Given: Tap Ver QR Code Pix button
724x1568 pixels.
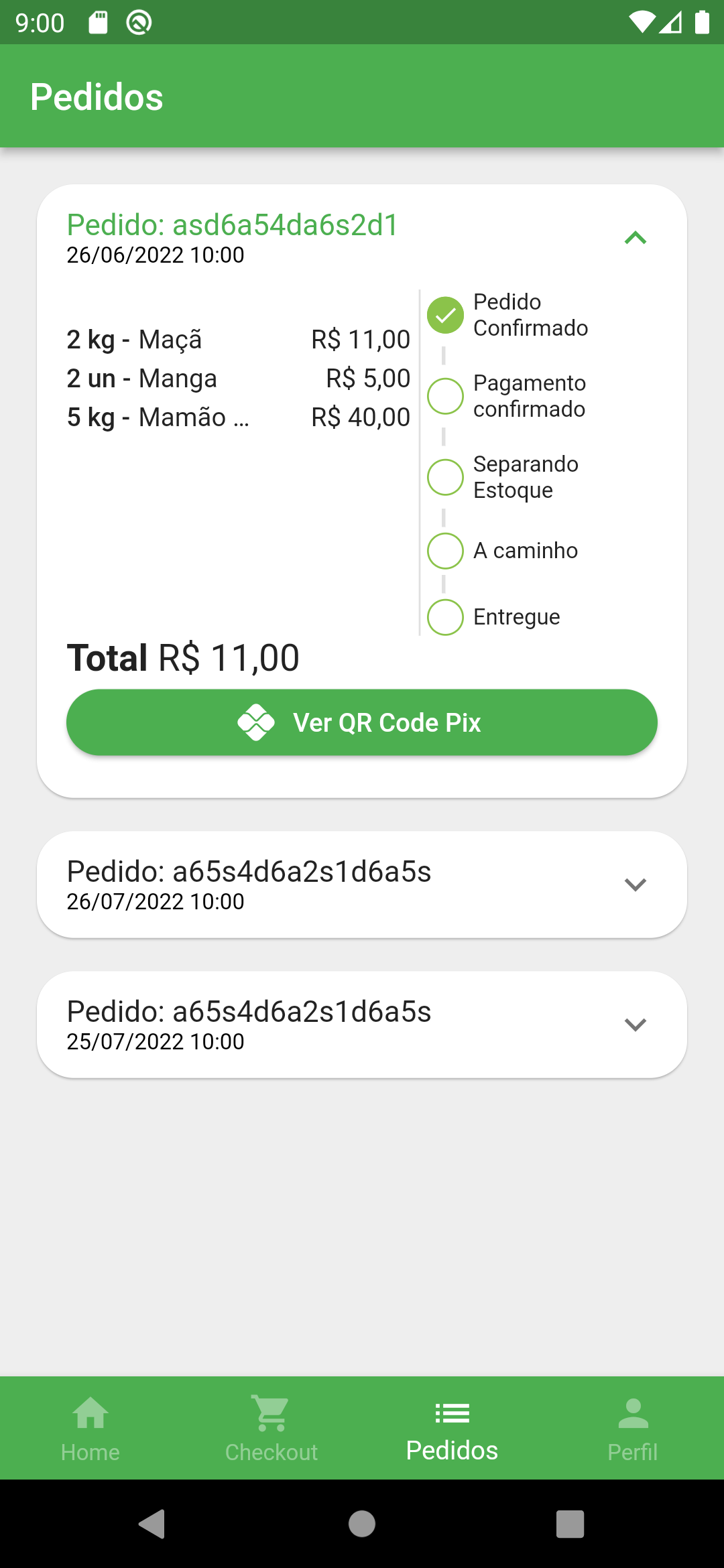Looking at the screenshot, I should pyautogui.click(x=362, y=722).
